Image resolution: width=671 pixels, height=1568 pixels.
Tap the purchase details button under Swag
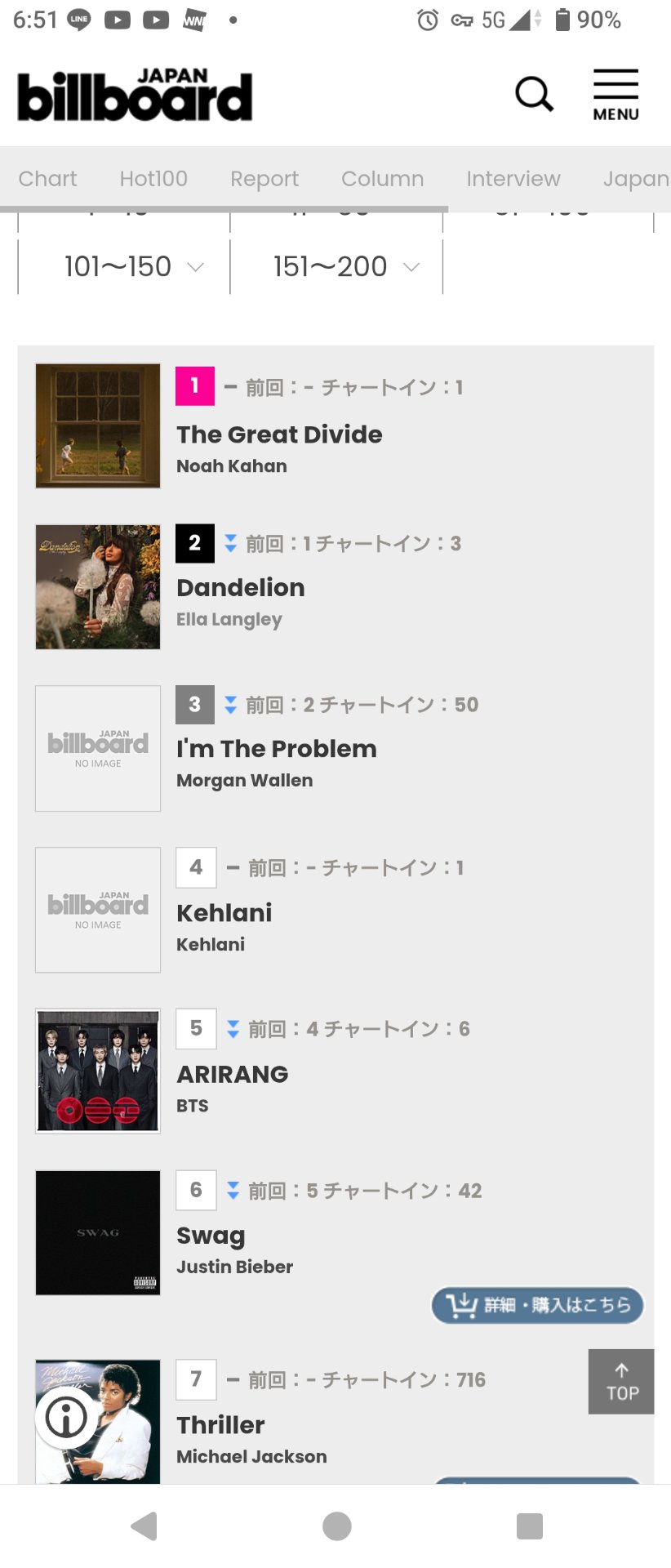537,1305
